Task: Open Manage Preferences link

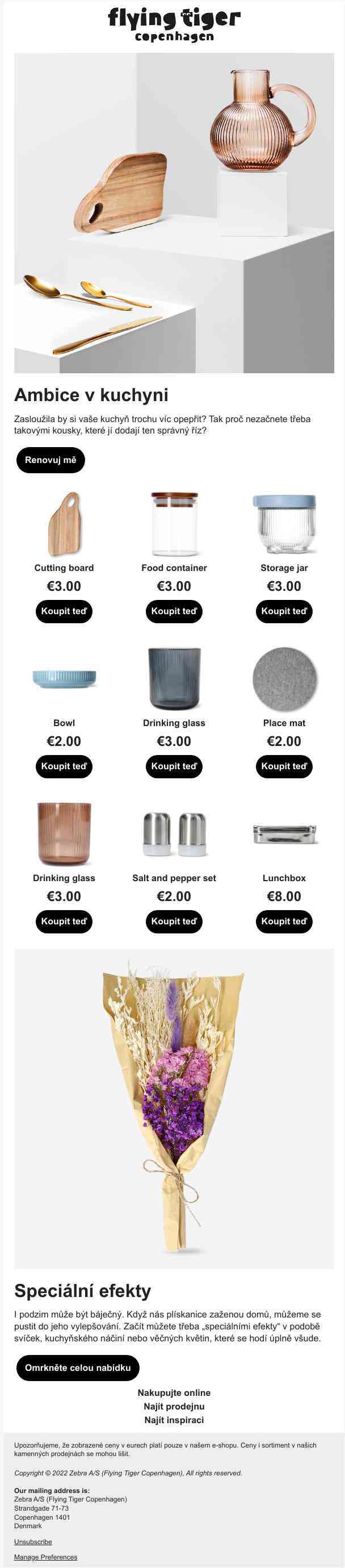Action: (x=45, y=1557)
